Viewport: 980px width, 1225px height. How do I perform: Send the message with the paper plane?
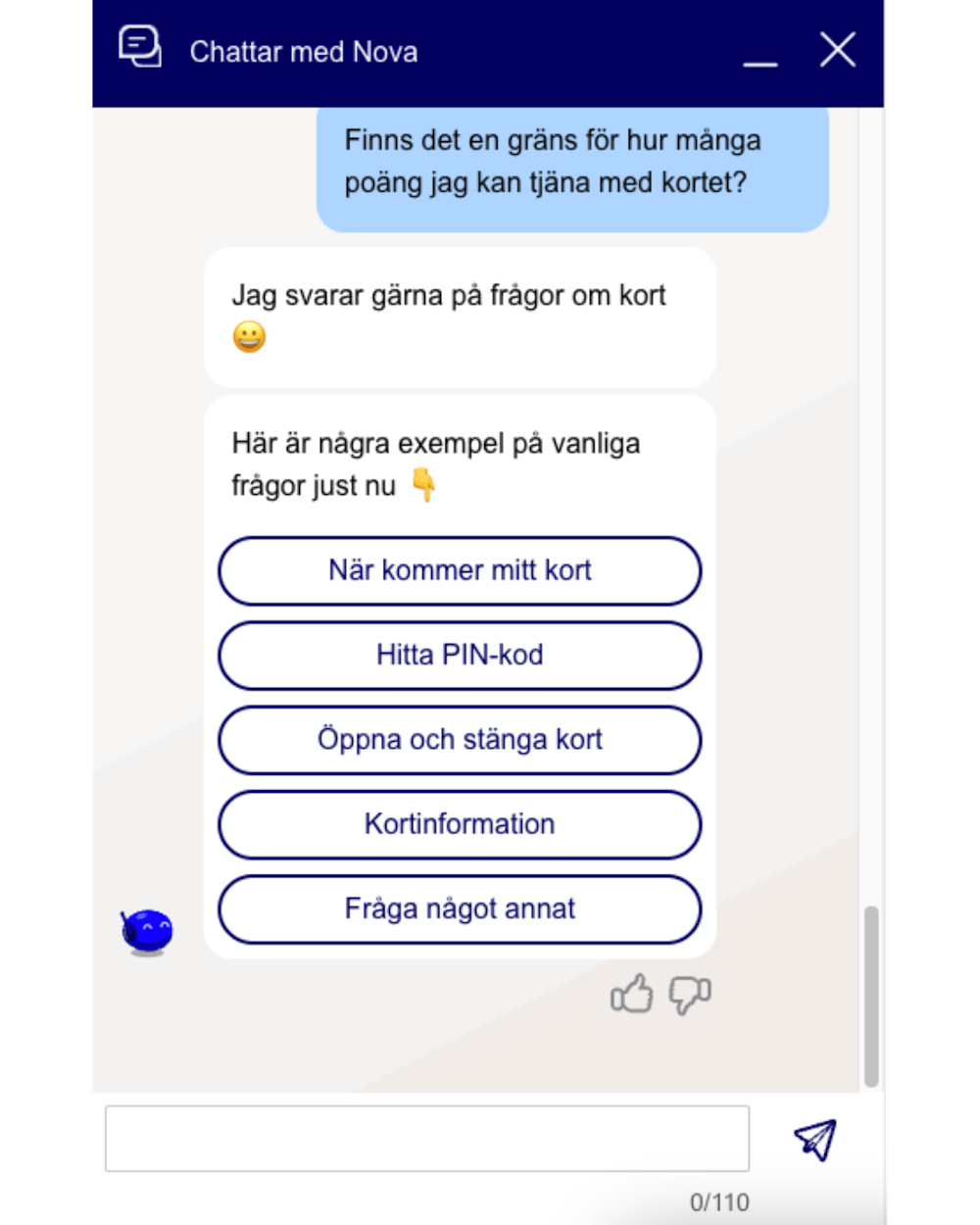(x=815, y=1139)
